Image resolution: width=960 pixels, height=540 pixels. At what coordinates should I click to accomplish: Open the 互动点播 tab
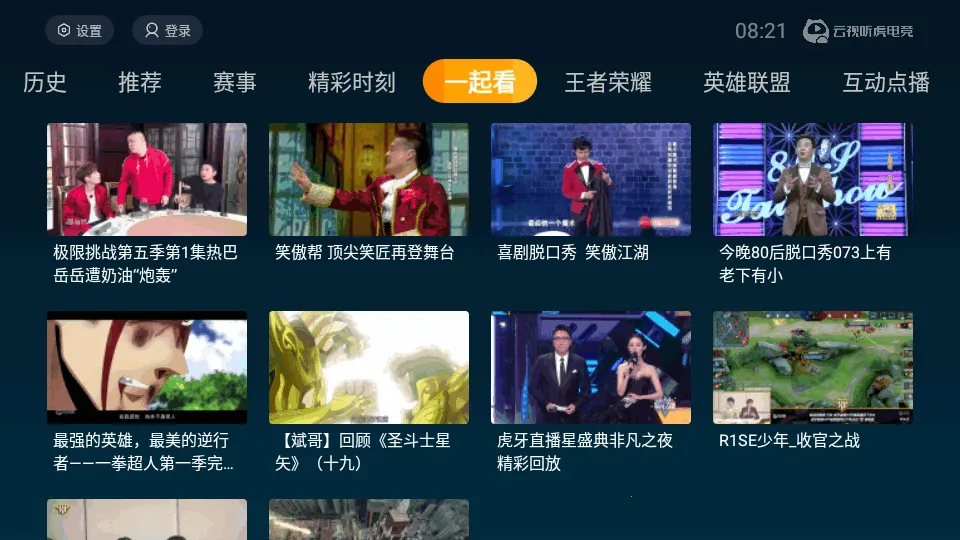pos(886,83)
